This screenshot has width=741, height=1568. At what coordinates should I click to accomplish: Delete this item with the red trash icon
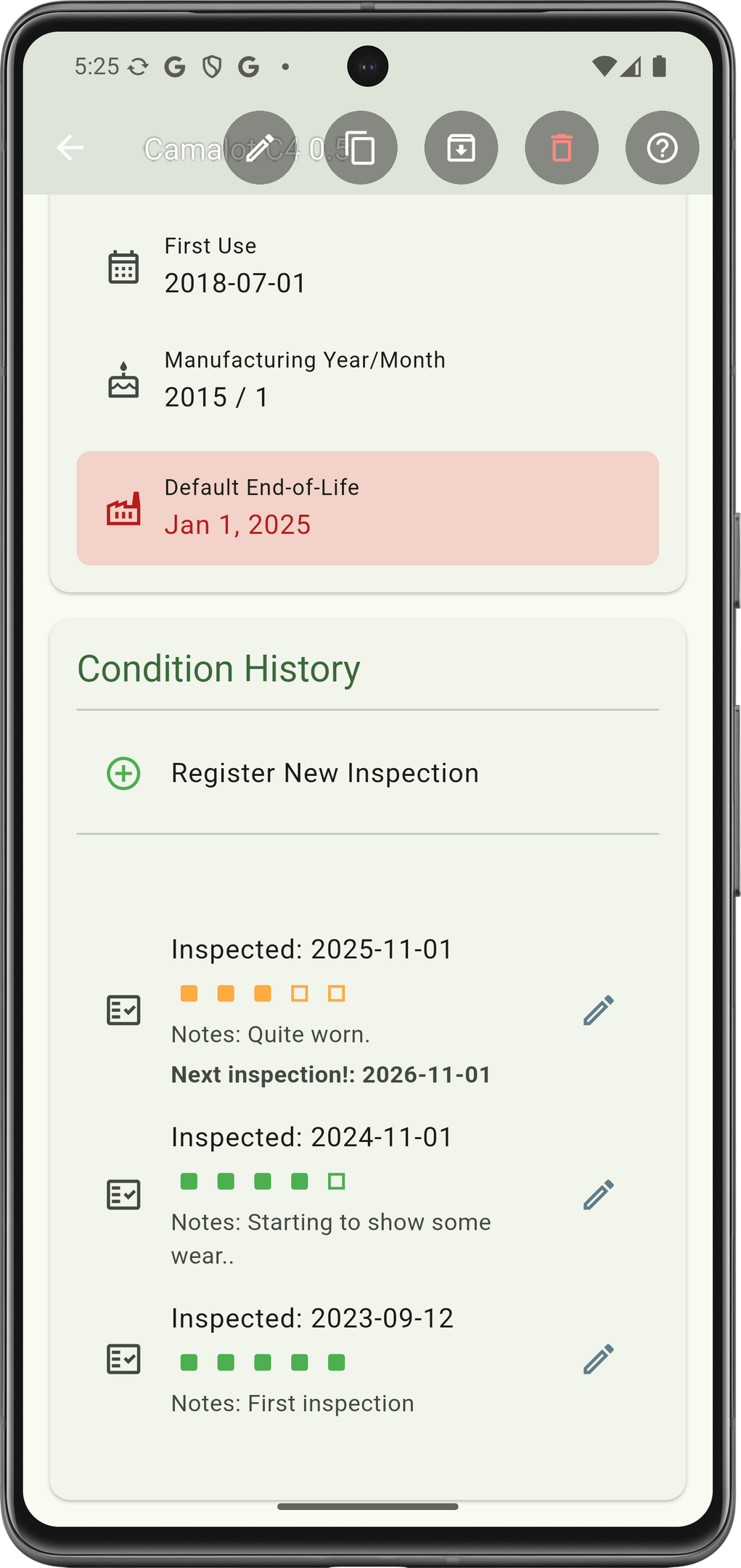562,148
